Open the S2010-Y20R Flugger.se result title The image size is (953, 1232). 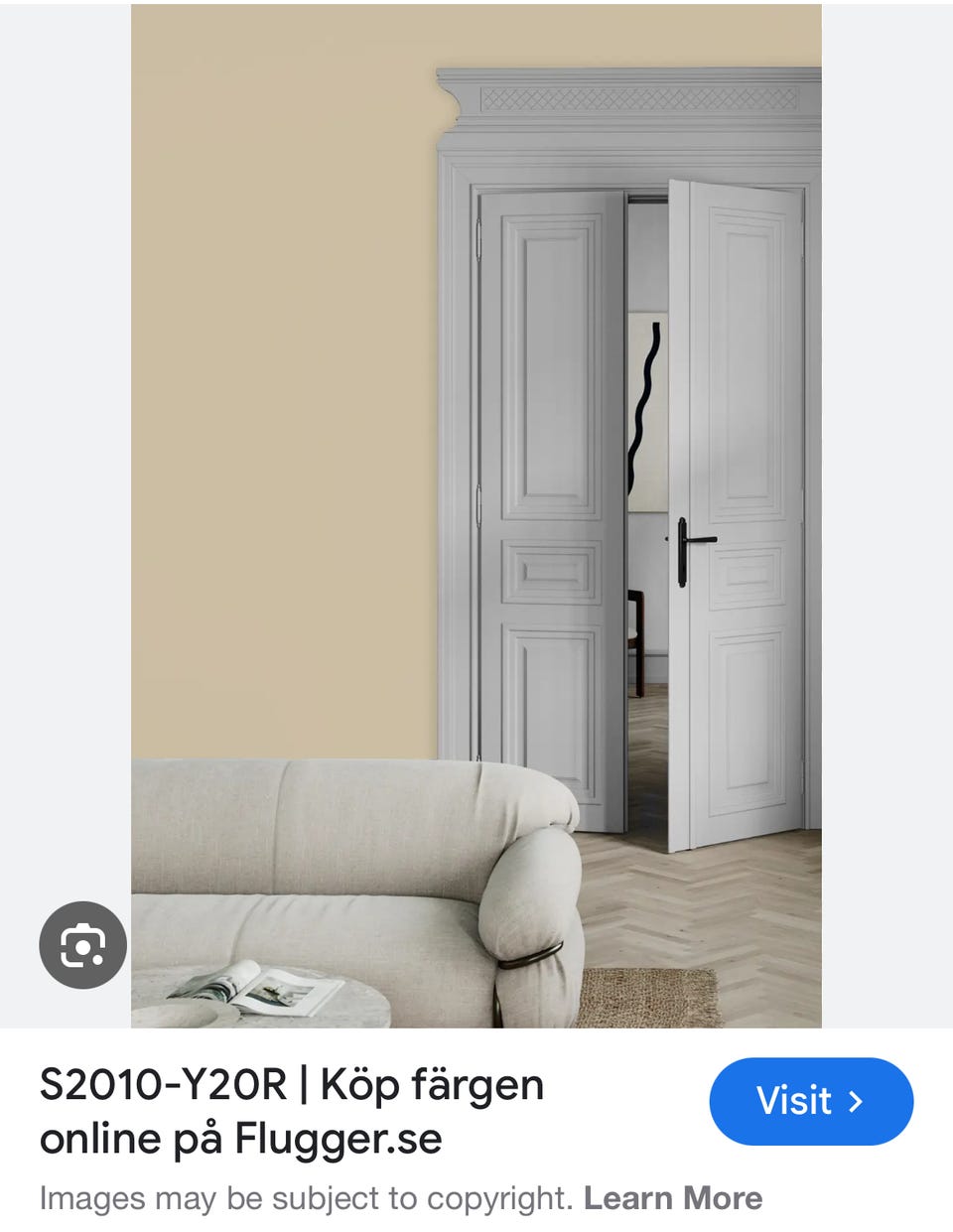coord(291,1111)
